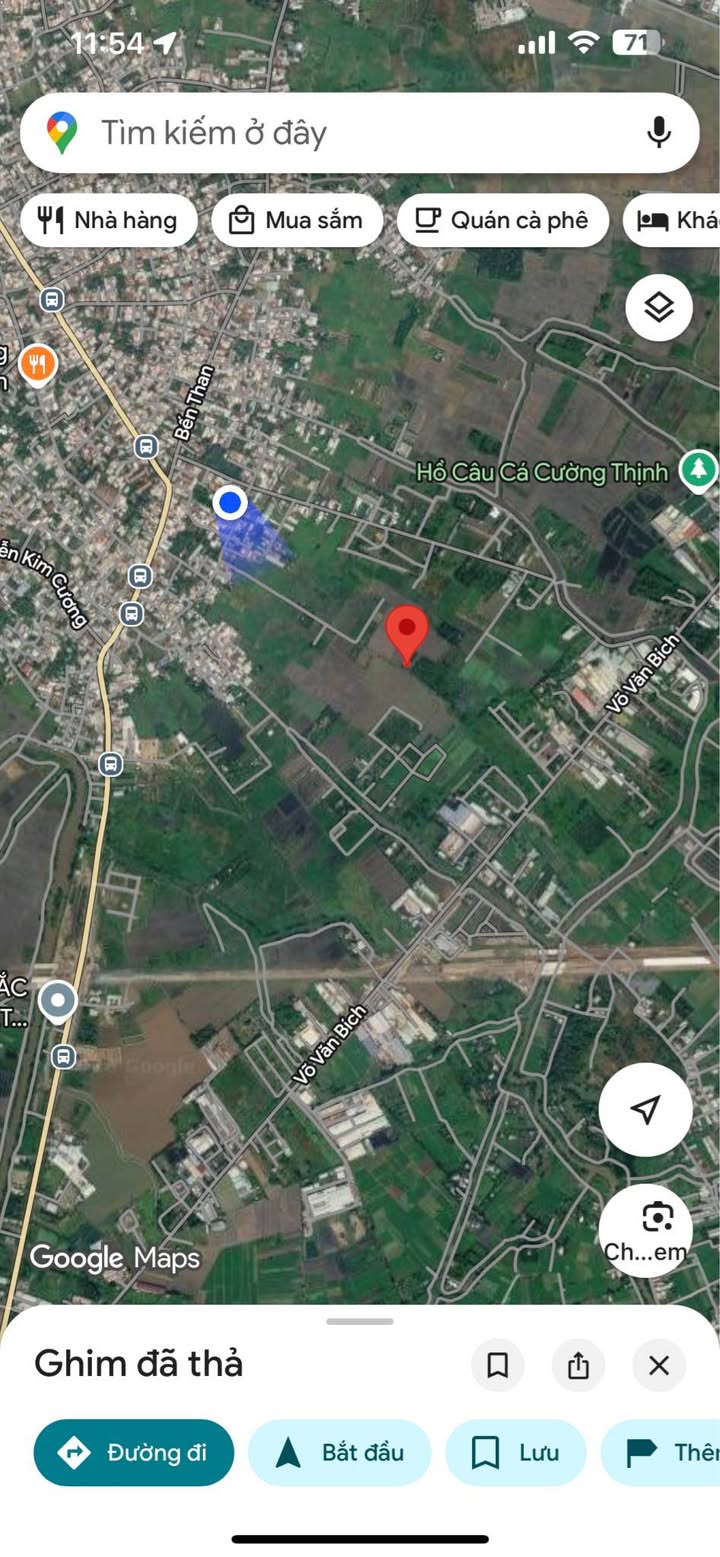This screenshot has height=1557, width=720.
Task: Save the pin using "Lưu" chip
Action: click(x=515, y=1452)
